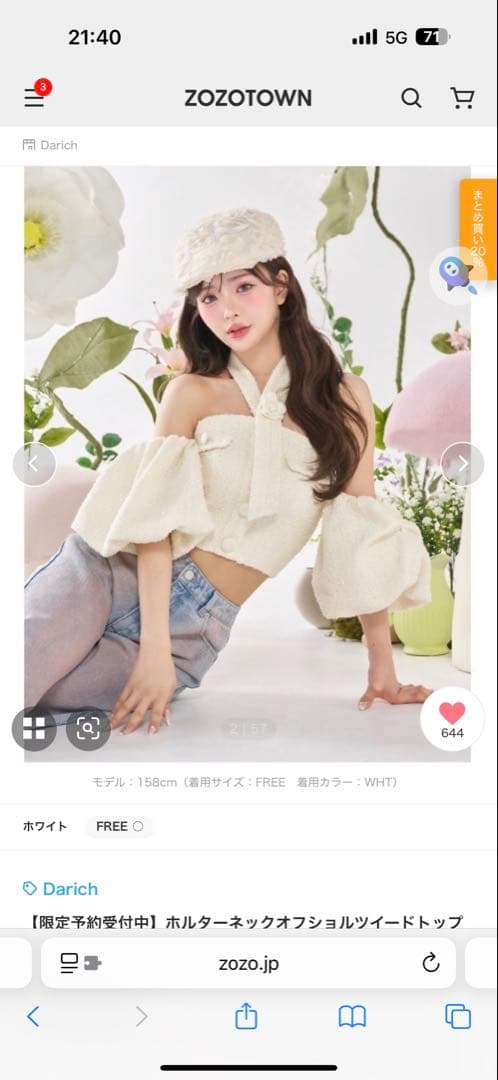Open the hamburger menu with 3 badge

(35, 96)
